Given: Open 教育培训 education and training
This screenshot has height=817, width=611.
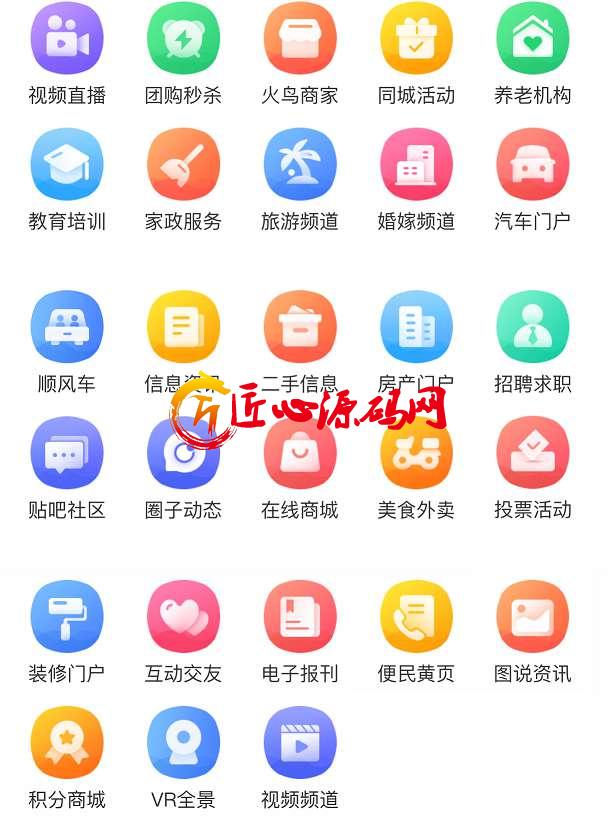Looking at the screenshot, I should [67, 165].
